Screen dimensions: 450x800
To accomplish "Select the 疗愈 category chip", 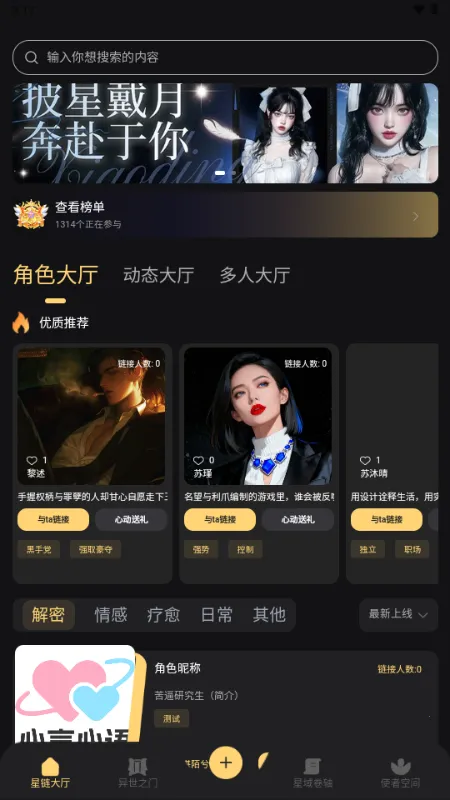I will pyautogui.click(x=163, y=615).
